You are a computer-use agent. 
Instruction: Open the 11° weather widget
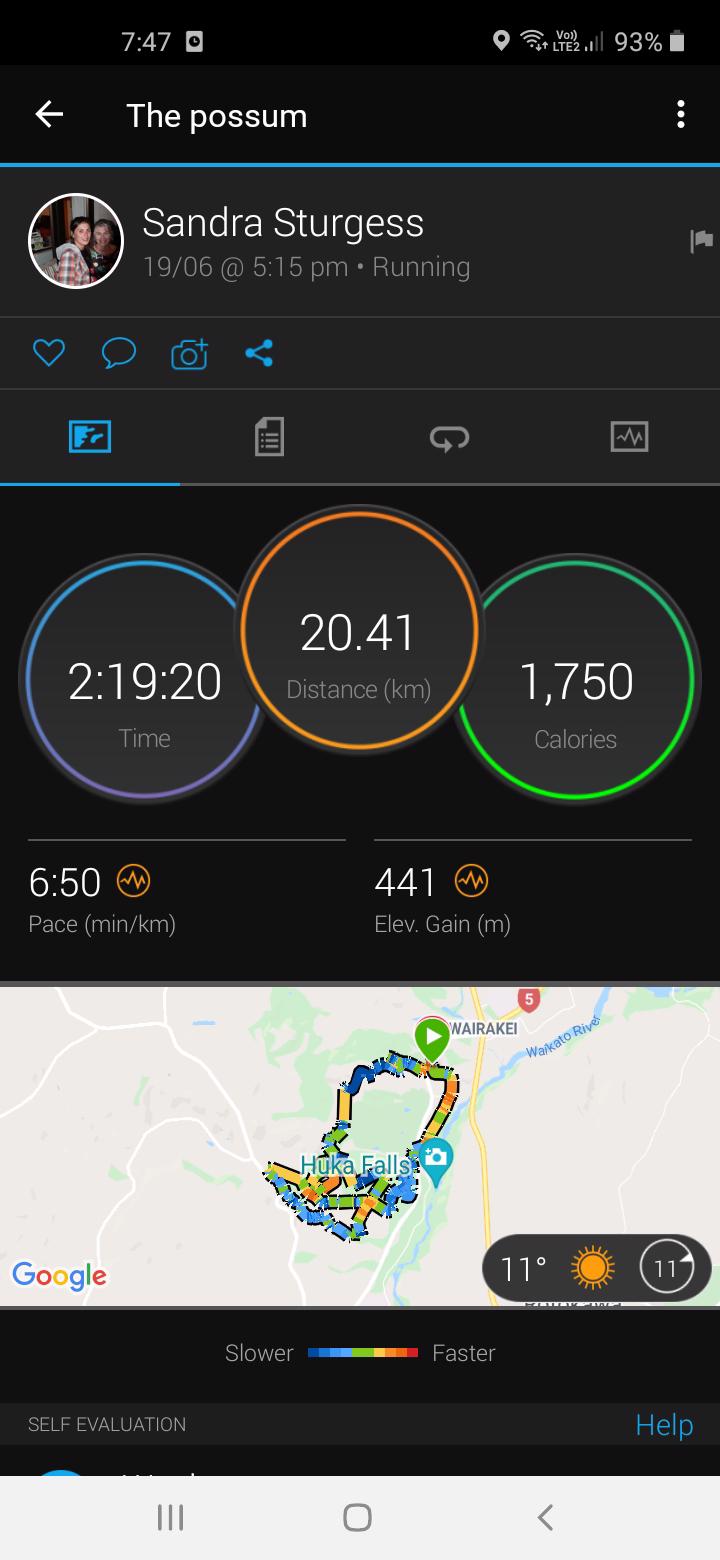[x=596, y=1268]
